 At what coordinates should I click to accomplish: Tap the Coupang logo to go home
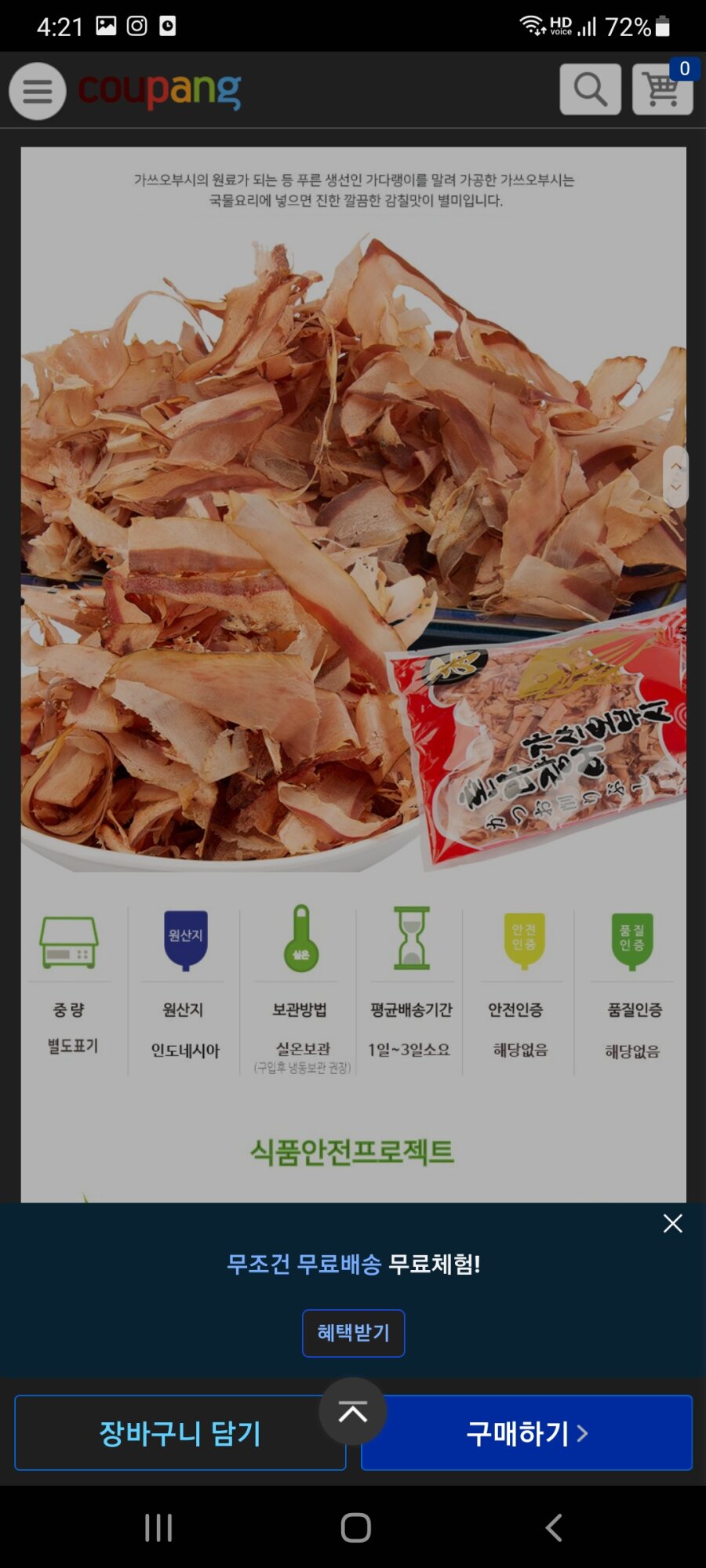coord(160,91)
